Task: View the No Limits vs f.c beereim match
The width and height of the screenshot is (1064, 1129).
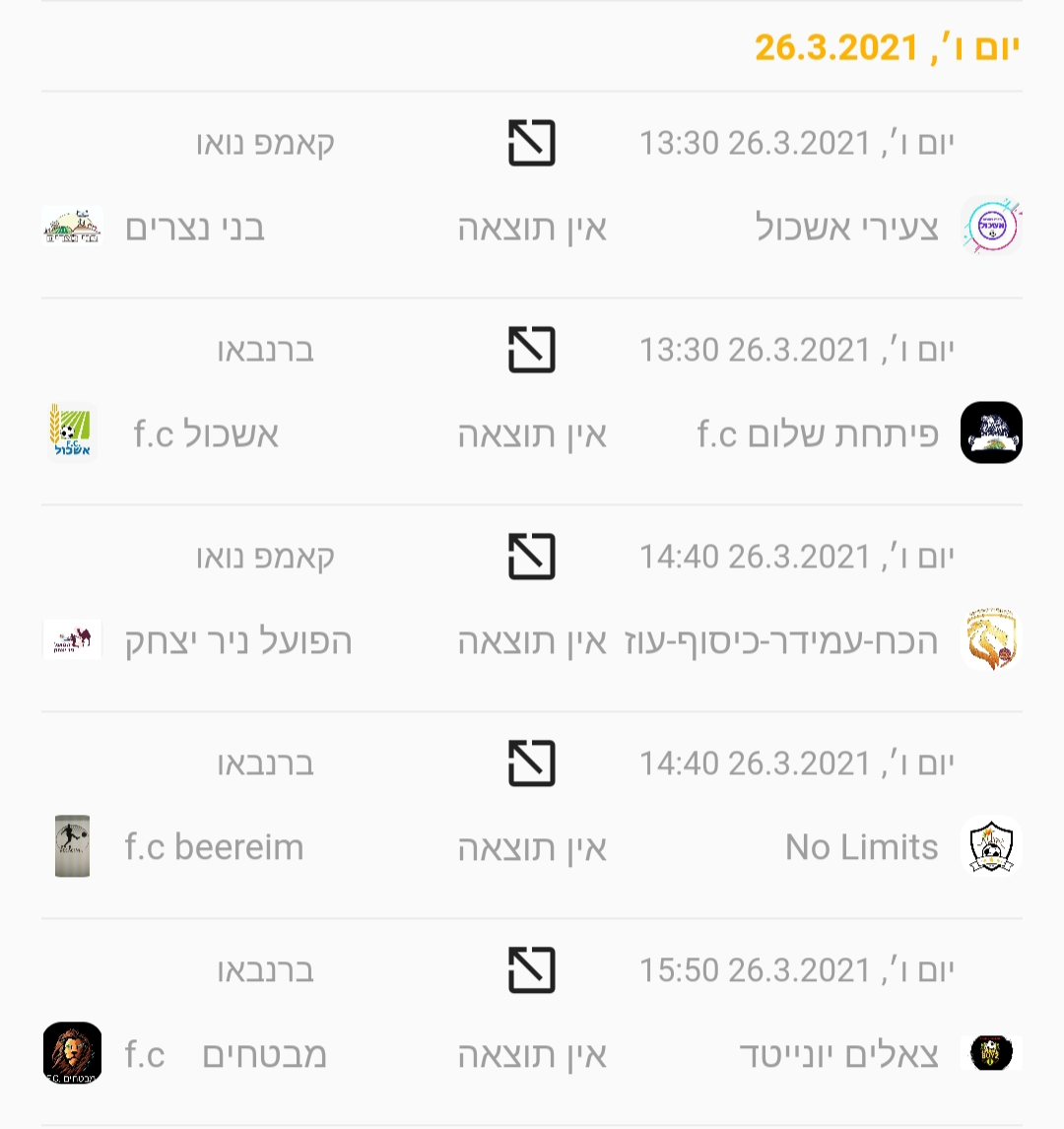Action: pos(532,849)
